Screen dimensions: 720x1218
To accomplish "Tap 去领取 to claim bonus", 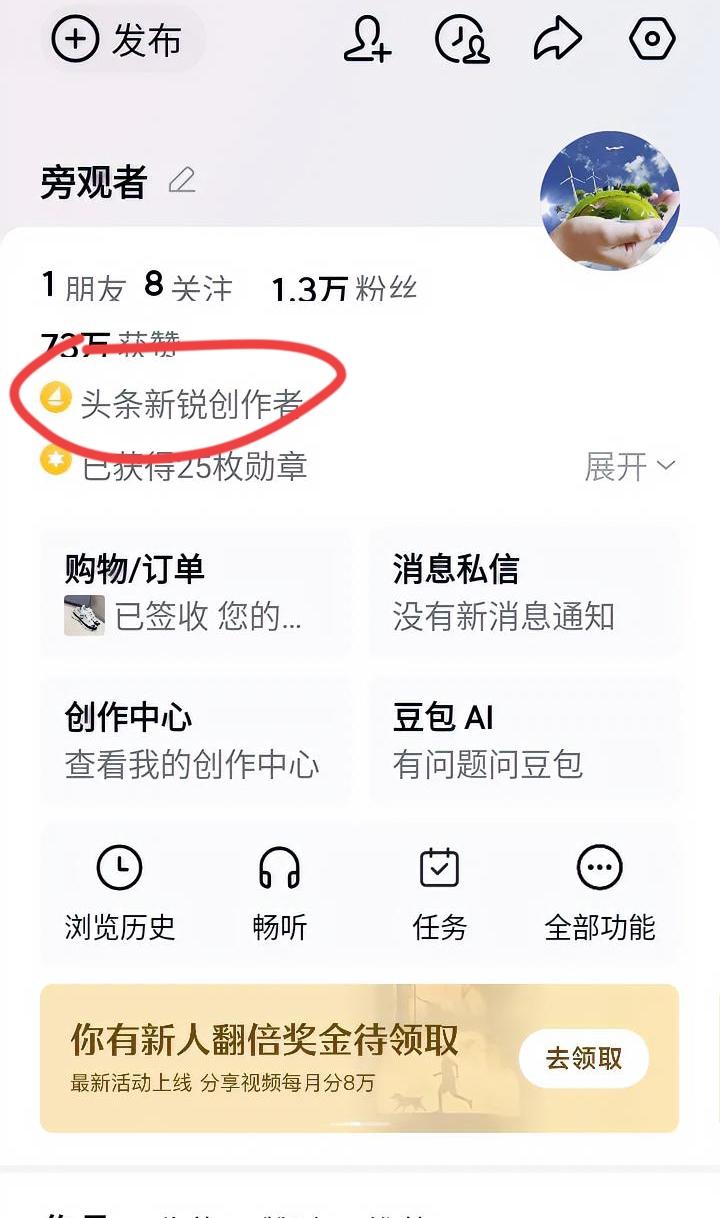I will pyautogui.click(x=583, y=1059).
